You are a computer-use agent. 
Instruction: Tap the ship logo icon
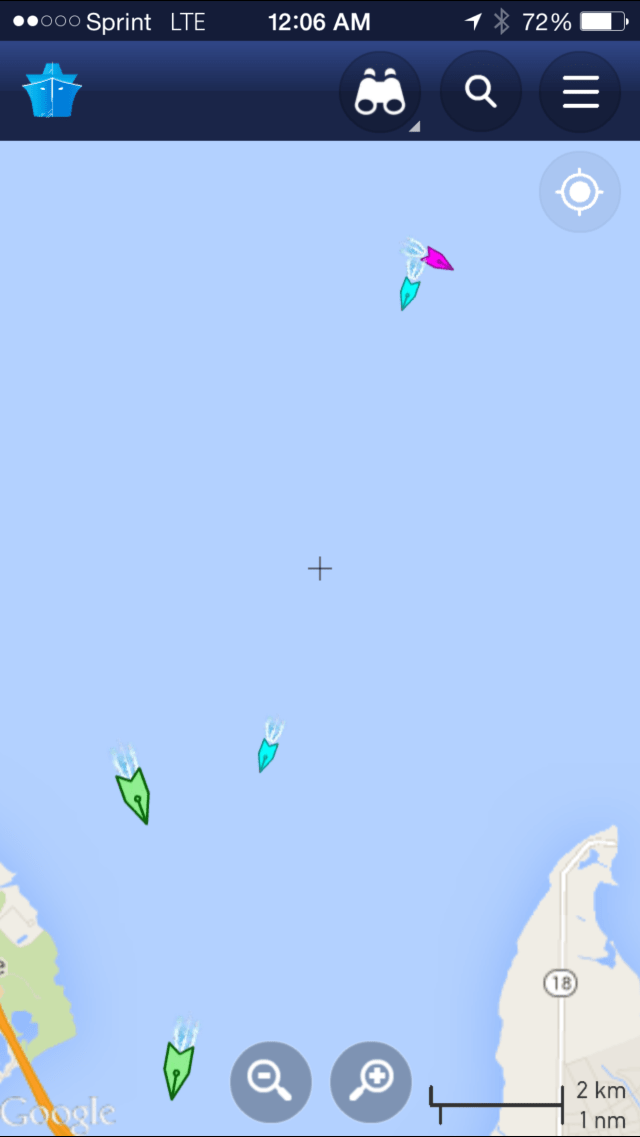coord(52,92)
